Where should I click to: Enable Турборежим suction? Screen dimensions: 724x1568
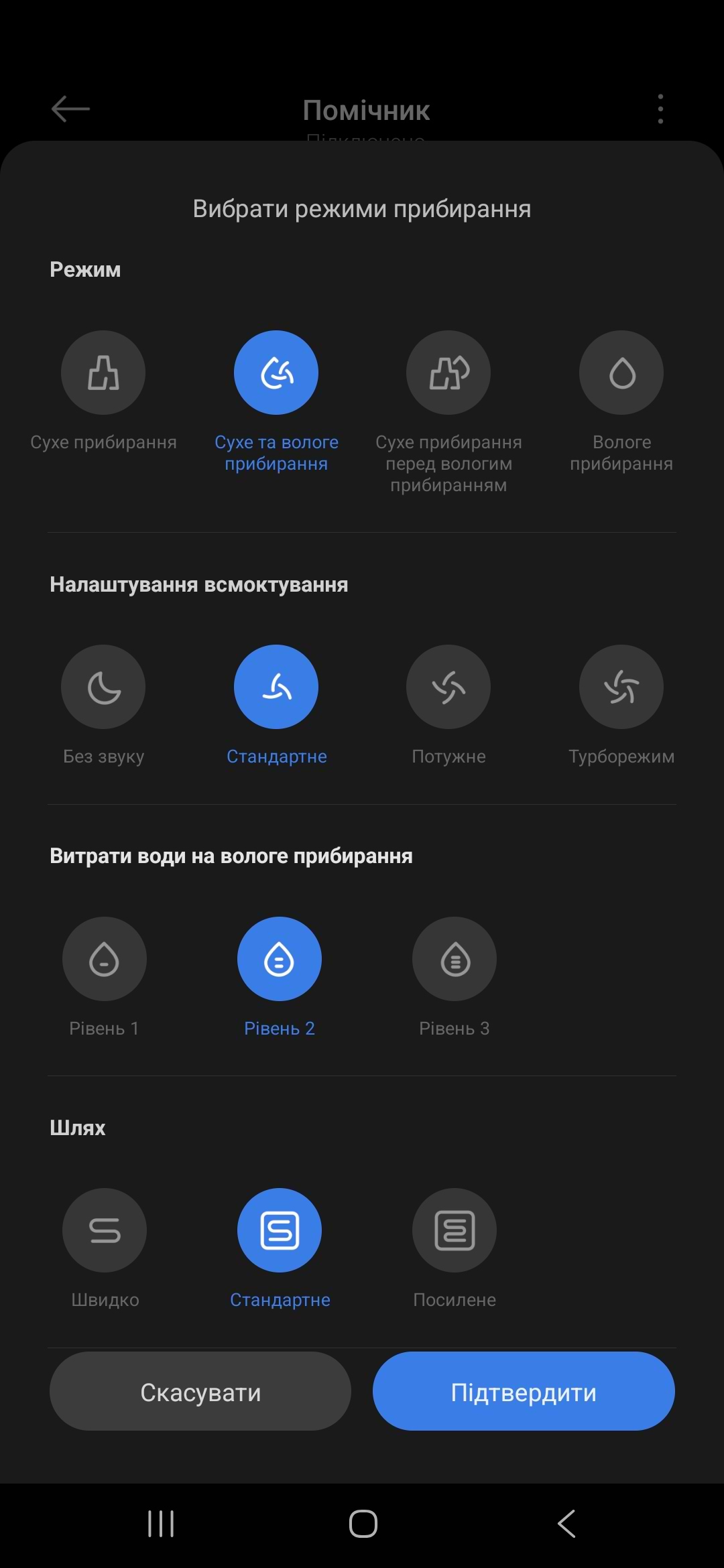(x=621, y=687)
